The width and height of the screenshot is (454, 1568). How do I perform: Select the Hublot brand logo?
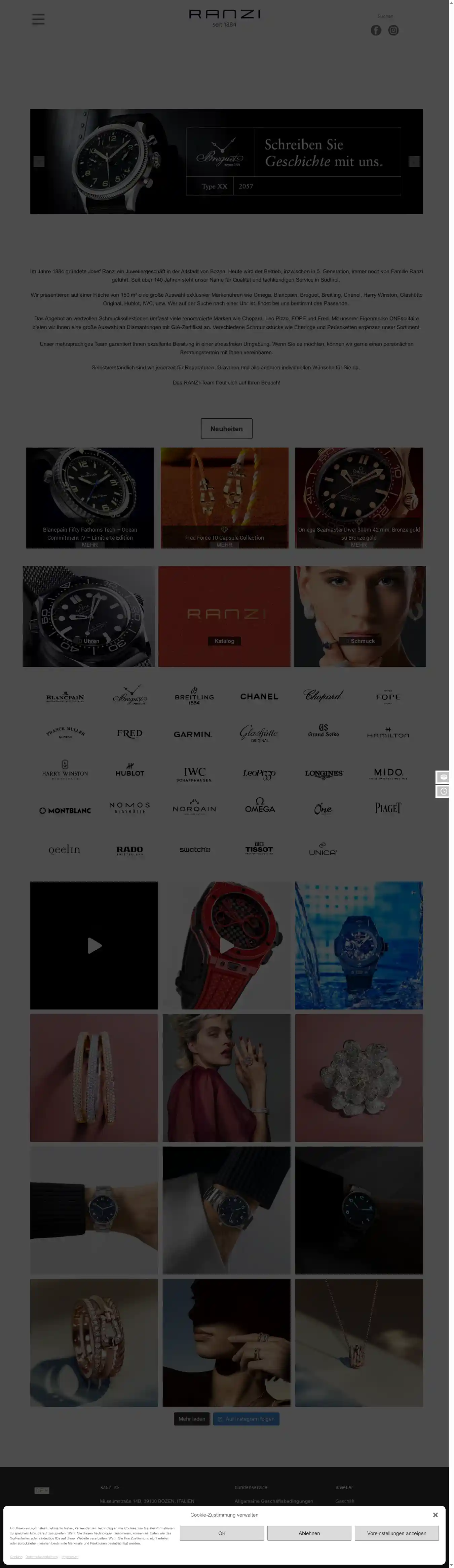(x=130, y=771)
